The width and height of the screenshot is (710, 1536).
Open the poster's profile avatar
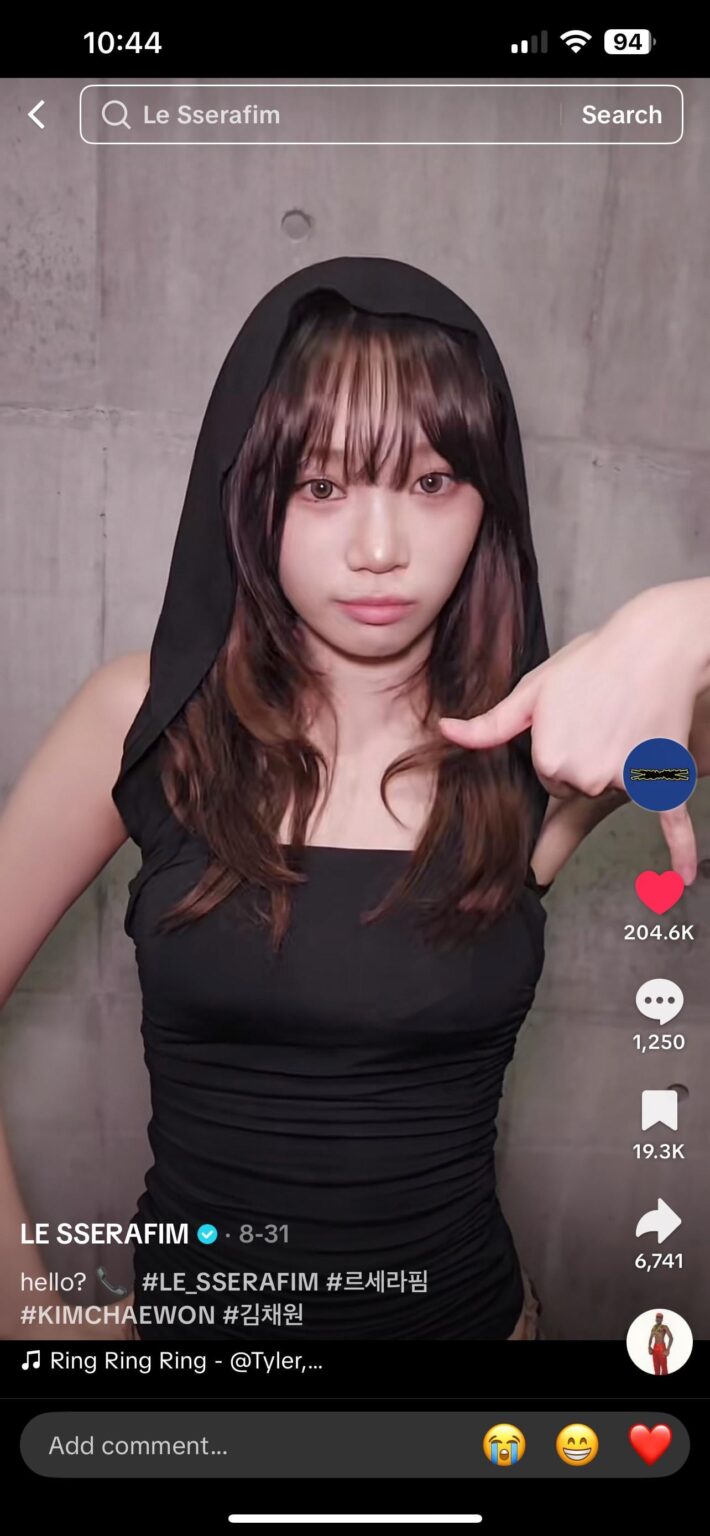pyautogui.click(x=659, y=775)
